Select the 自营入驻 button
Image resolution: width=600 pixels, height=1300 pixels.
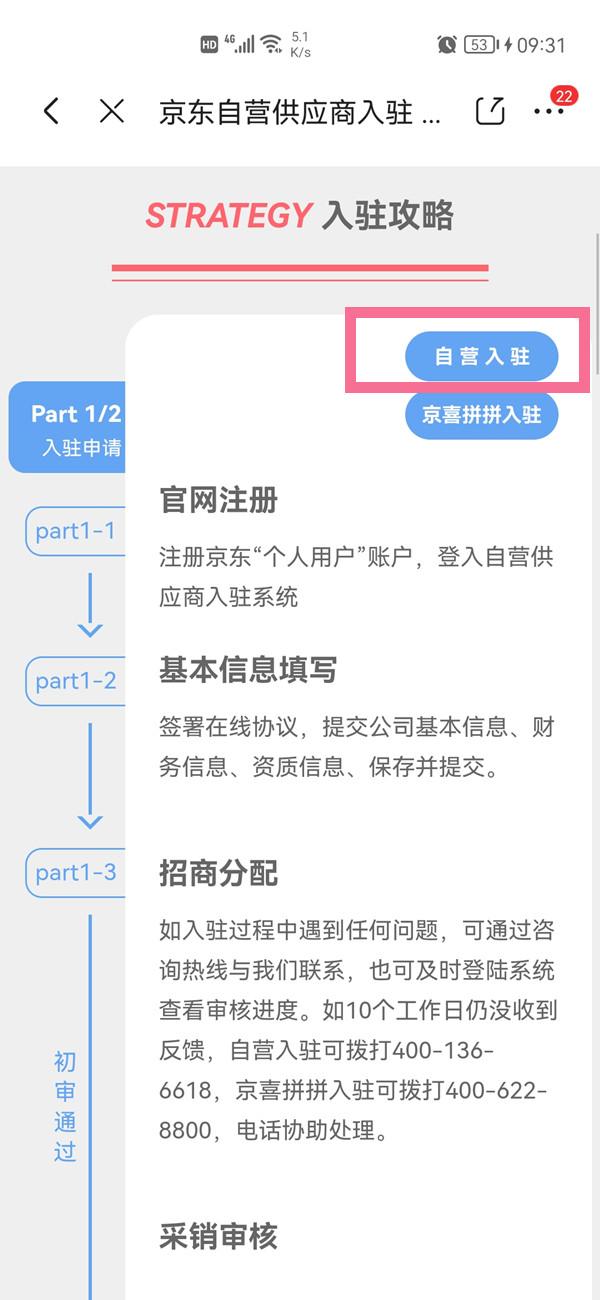click(481, 356)
